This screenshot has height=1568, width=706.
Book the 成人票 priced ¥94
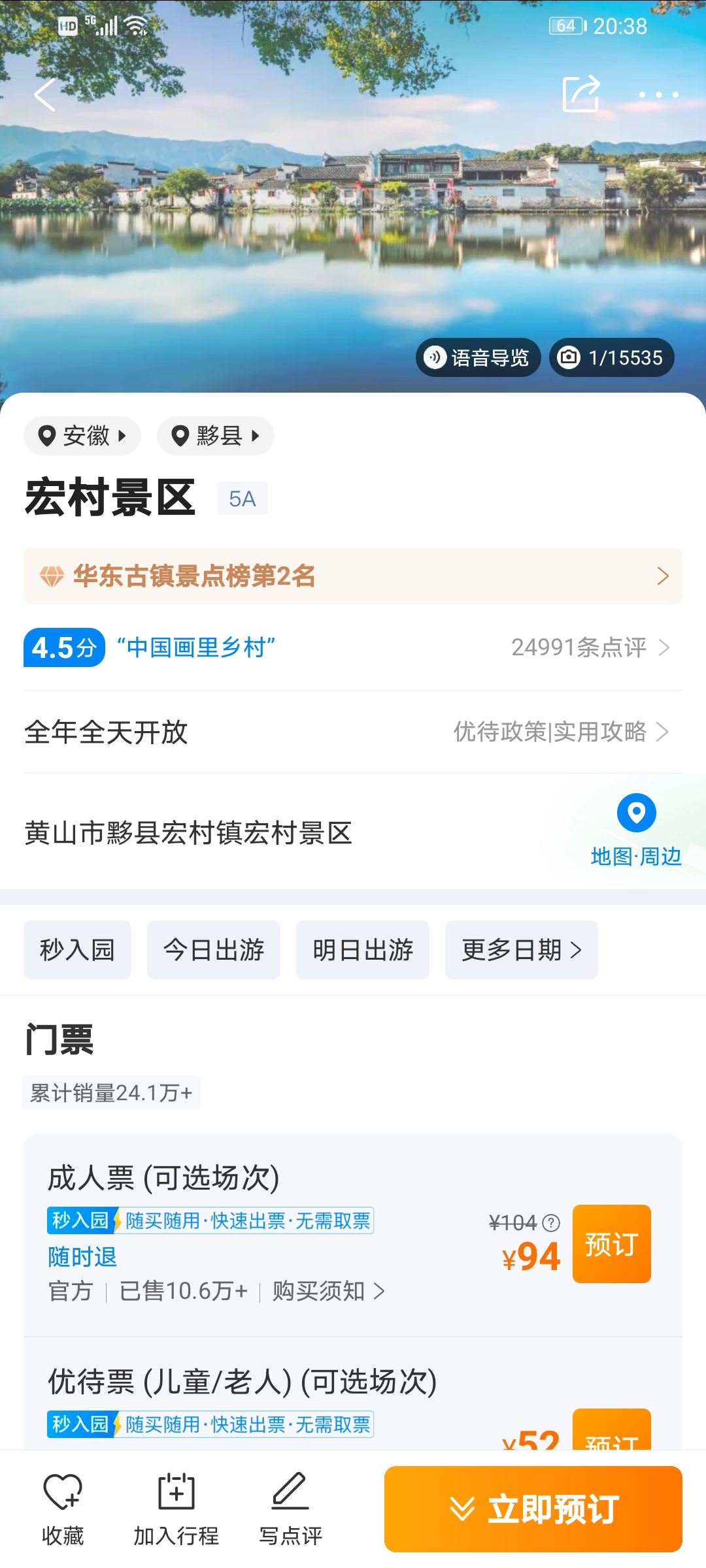[x=611, y=1244]
